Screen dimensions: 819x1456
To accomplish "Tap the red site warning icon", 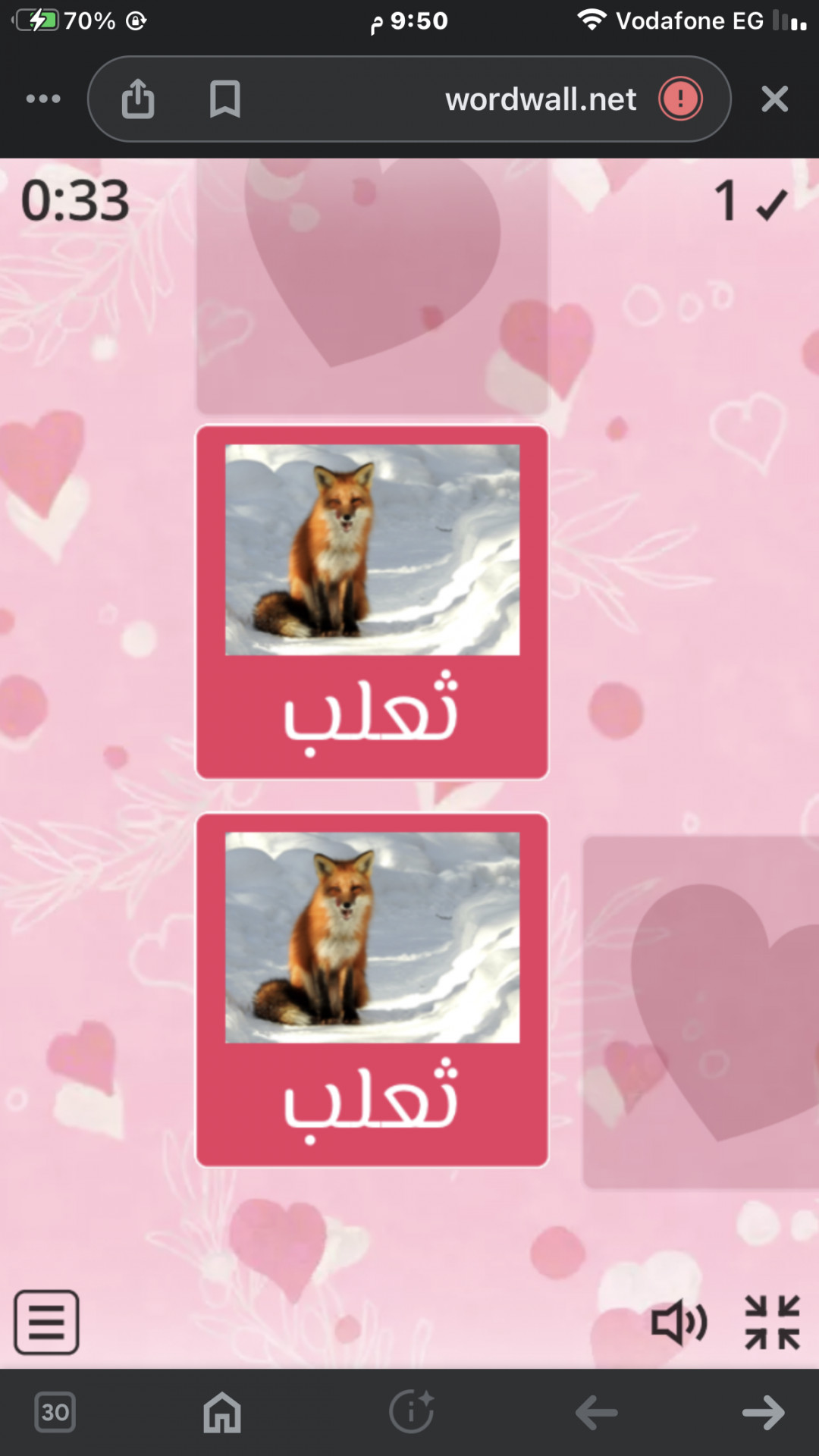I will coord(680,99).
